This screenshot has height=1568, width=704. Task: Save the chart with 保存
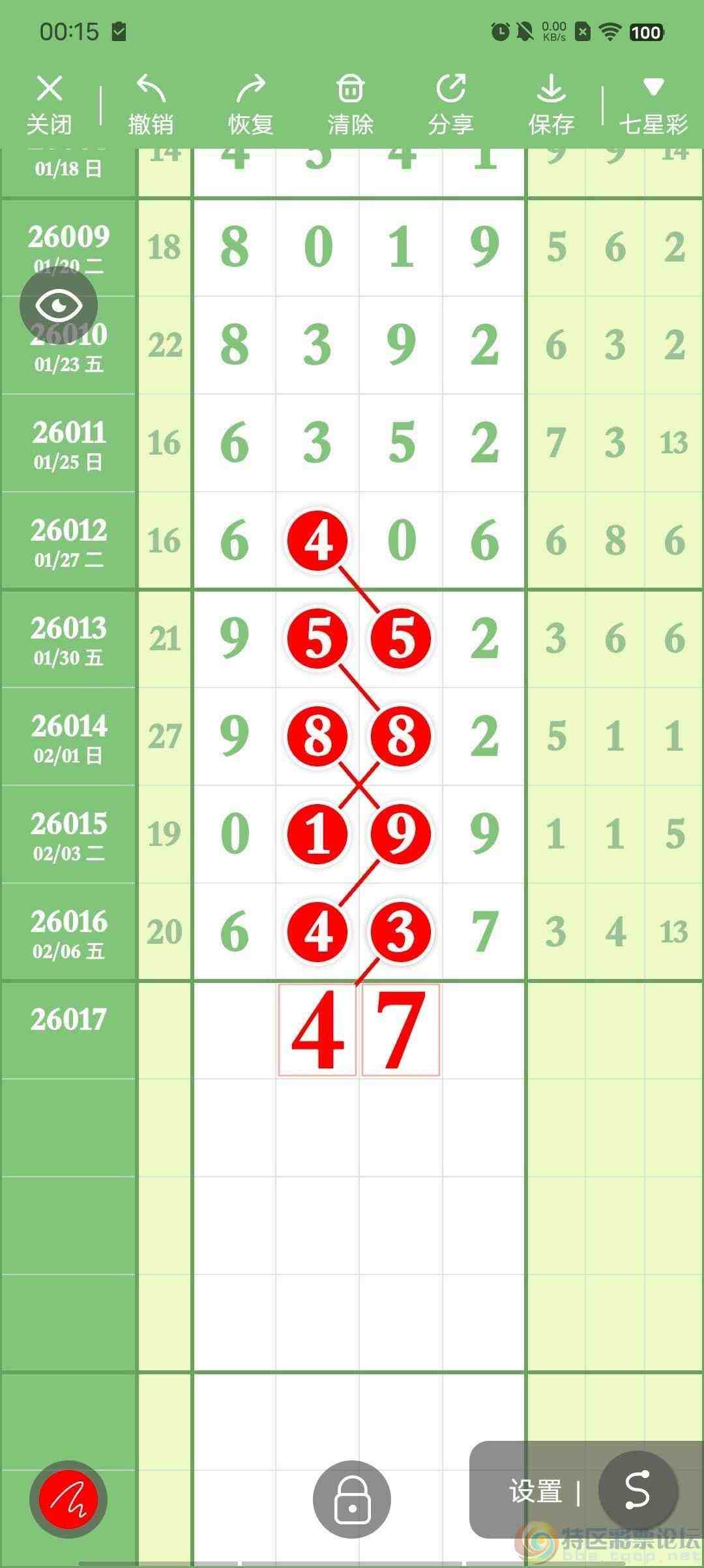(x=551, y=104)
